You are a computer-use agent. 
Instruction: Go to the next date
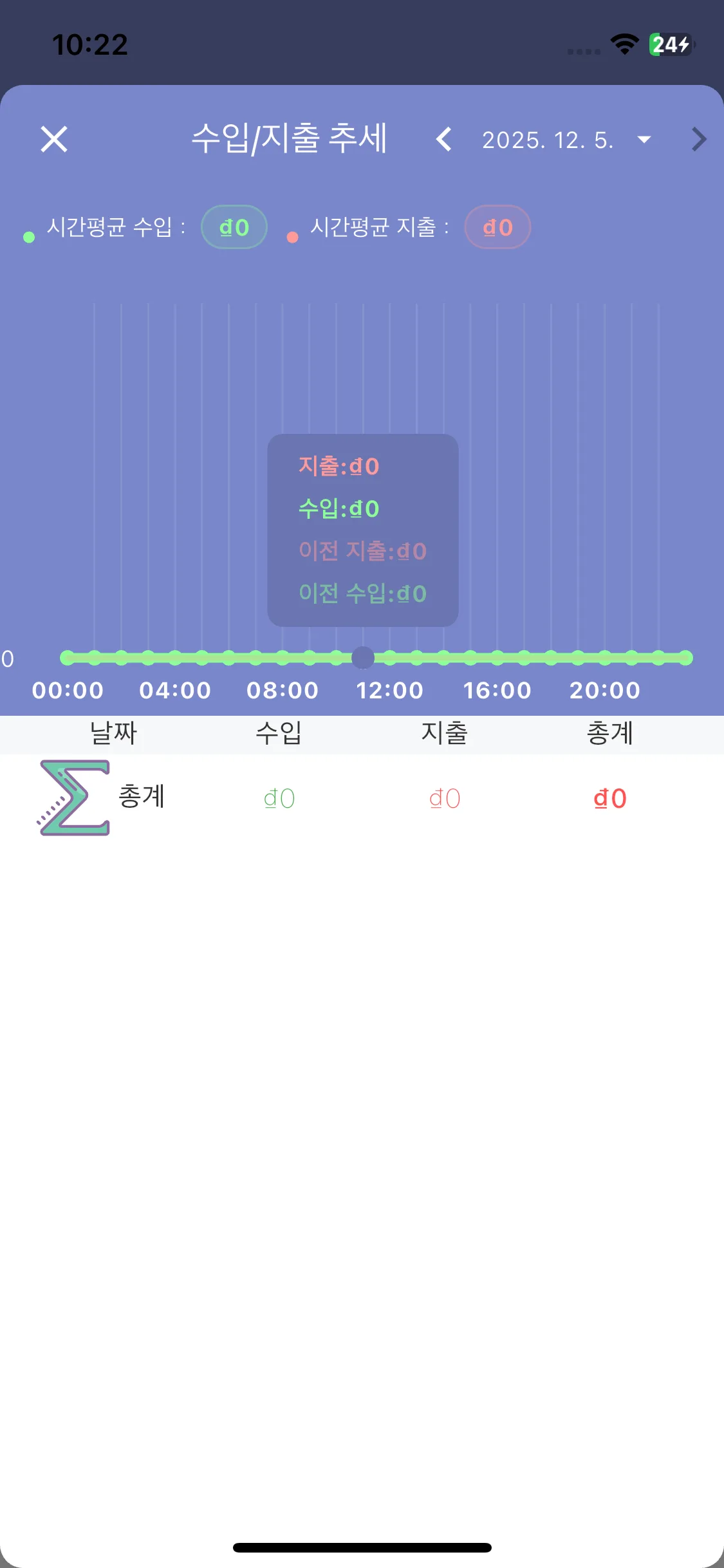(698, 139)
